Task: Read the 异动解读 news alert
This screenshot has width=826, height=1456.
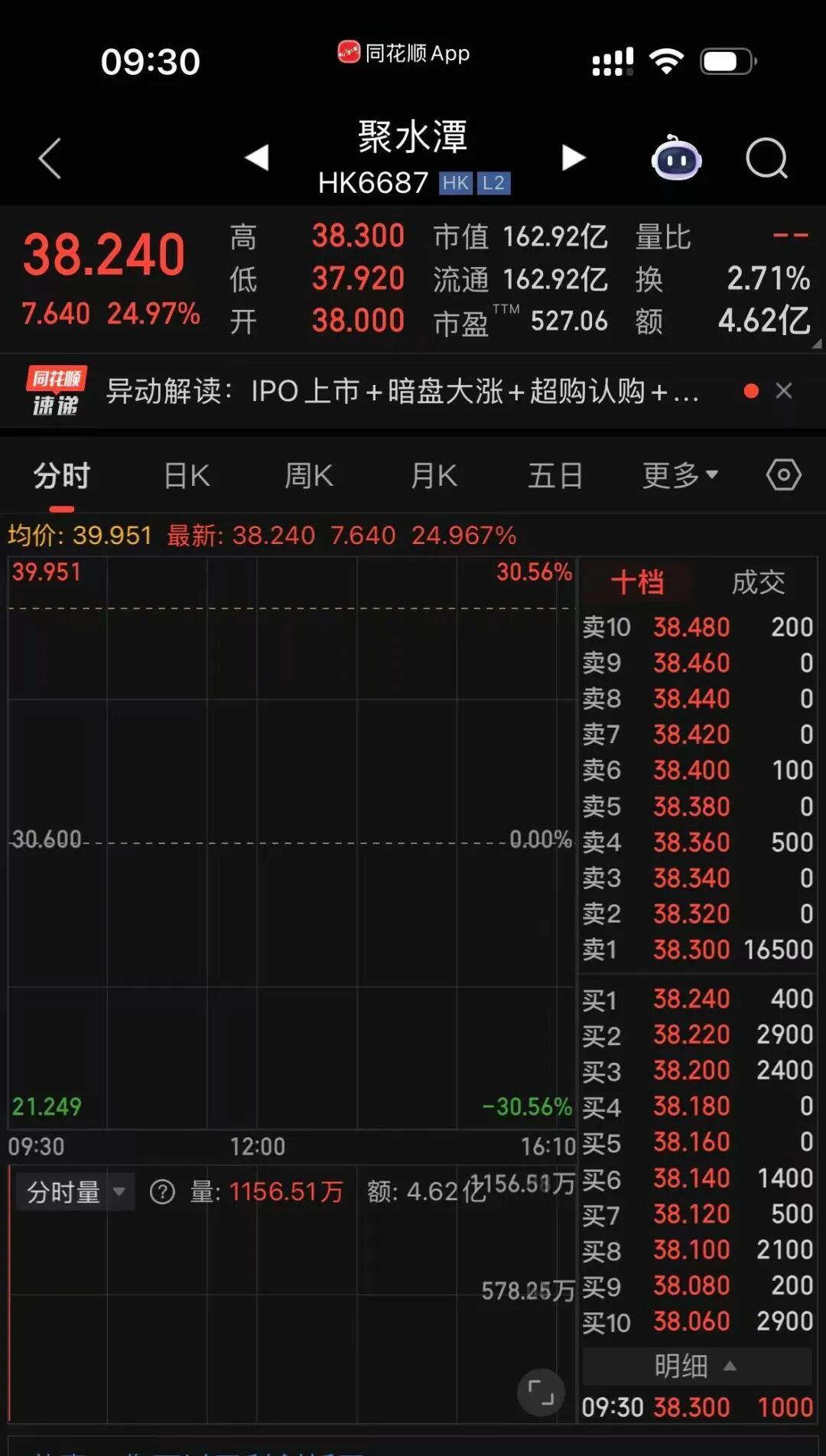Action: coord(402,392)
